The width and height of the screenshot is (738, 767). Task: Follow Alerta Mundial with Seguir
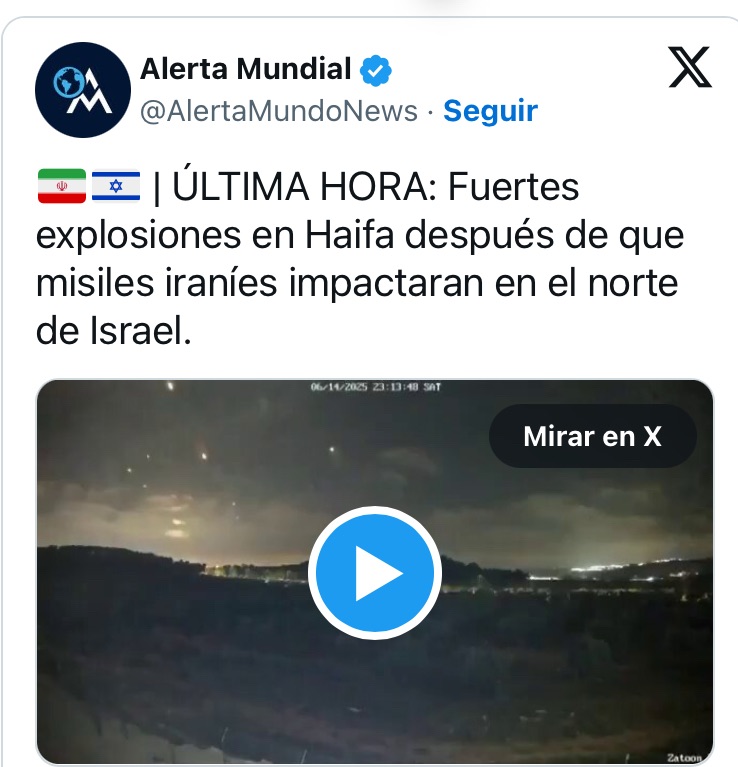(490, 111)
